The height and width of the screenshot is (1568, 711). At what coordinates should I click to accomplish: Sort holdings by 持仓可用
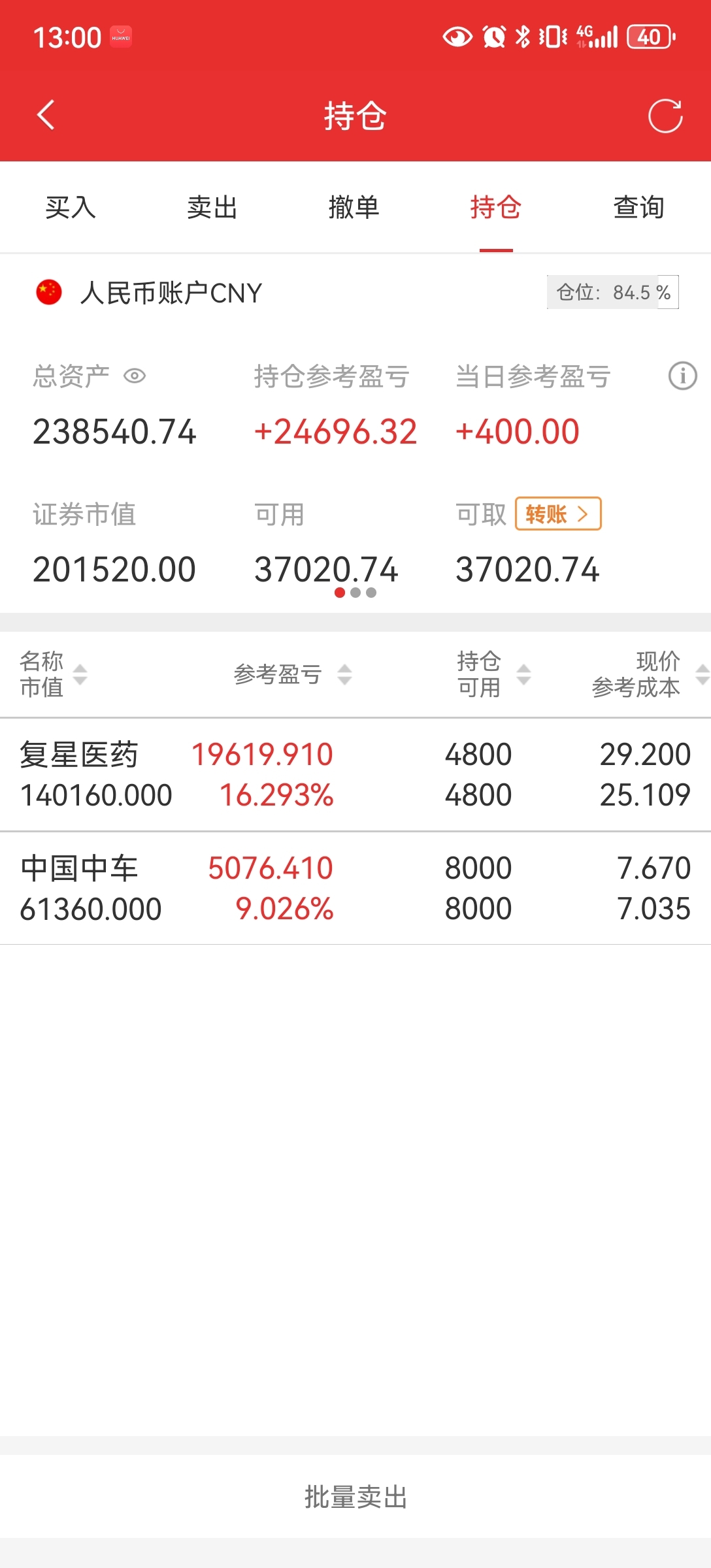point(493,674)
